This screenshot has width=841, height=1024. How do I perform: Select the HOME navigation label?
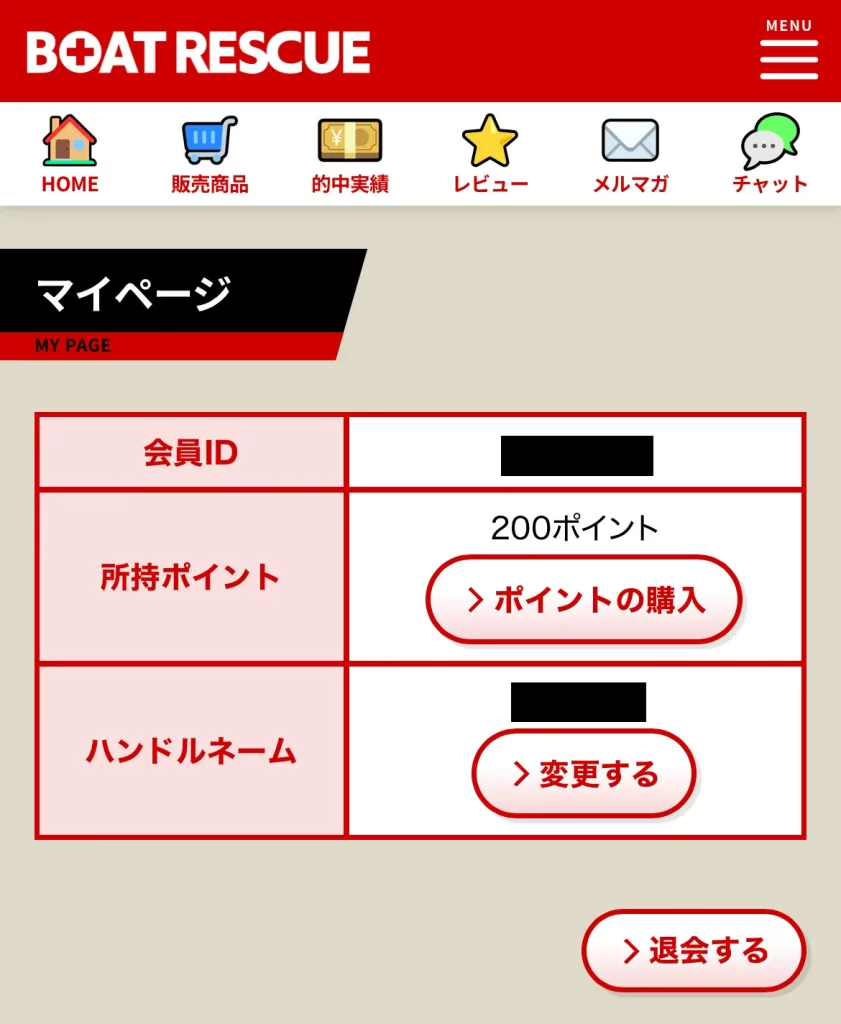coord(69,184)
